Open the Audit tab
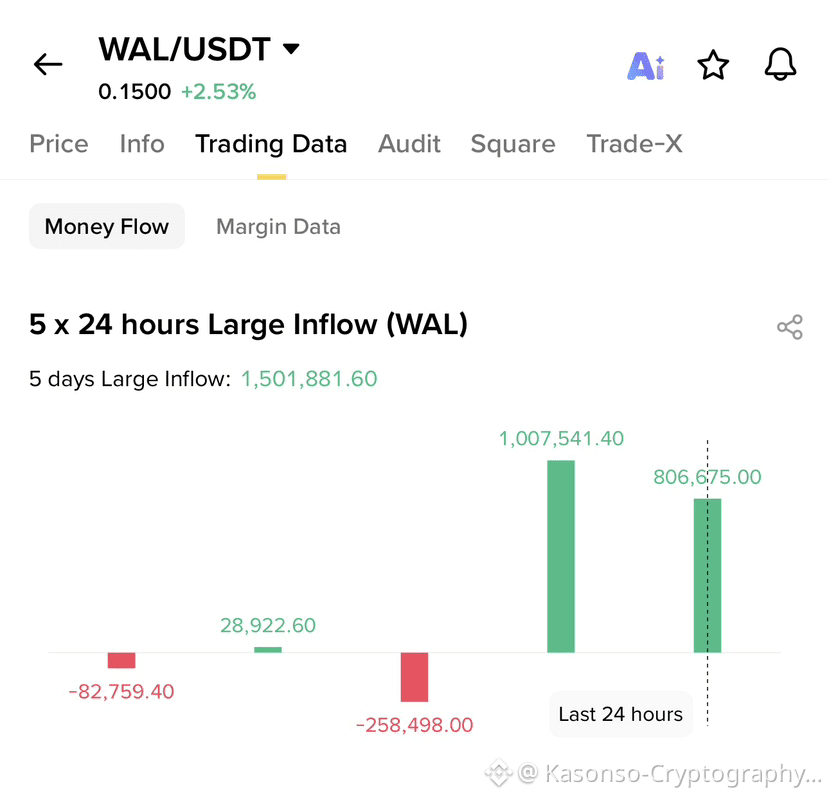Screen dimensions: 829x798 coord(409,144)
